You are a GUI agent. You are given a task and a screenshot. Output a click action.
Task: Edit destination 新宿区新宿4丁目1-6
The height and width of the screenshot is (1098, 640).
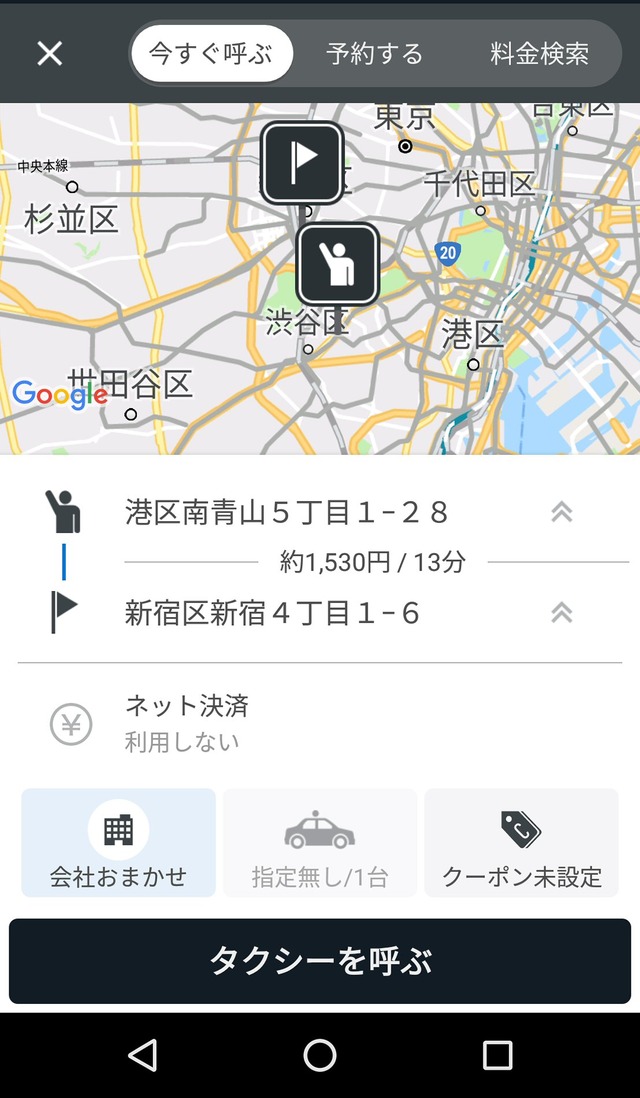click(272, 613)
